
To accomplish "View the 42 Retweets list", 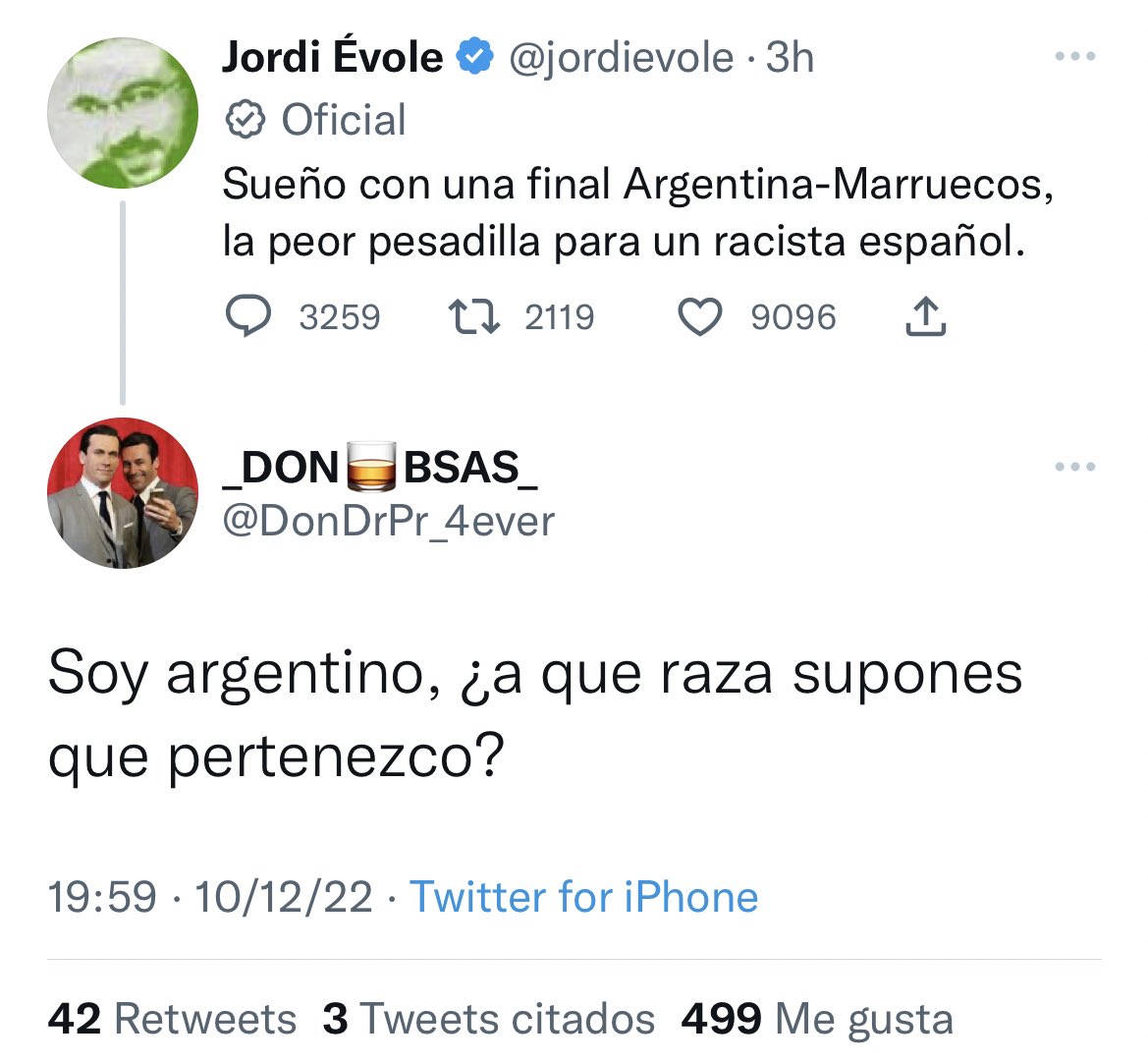I will click(x=172, y=1019).
